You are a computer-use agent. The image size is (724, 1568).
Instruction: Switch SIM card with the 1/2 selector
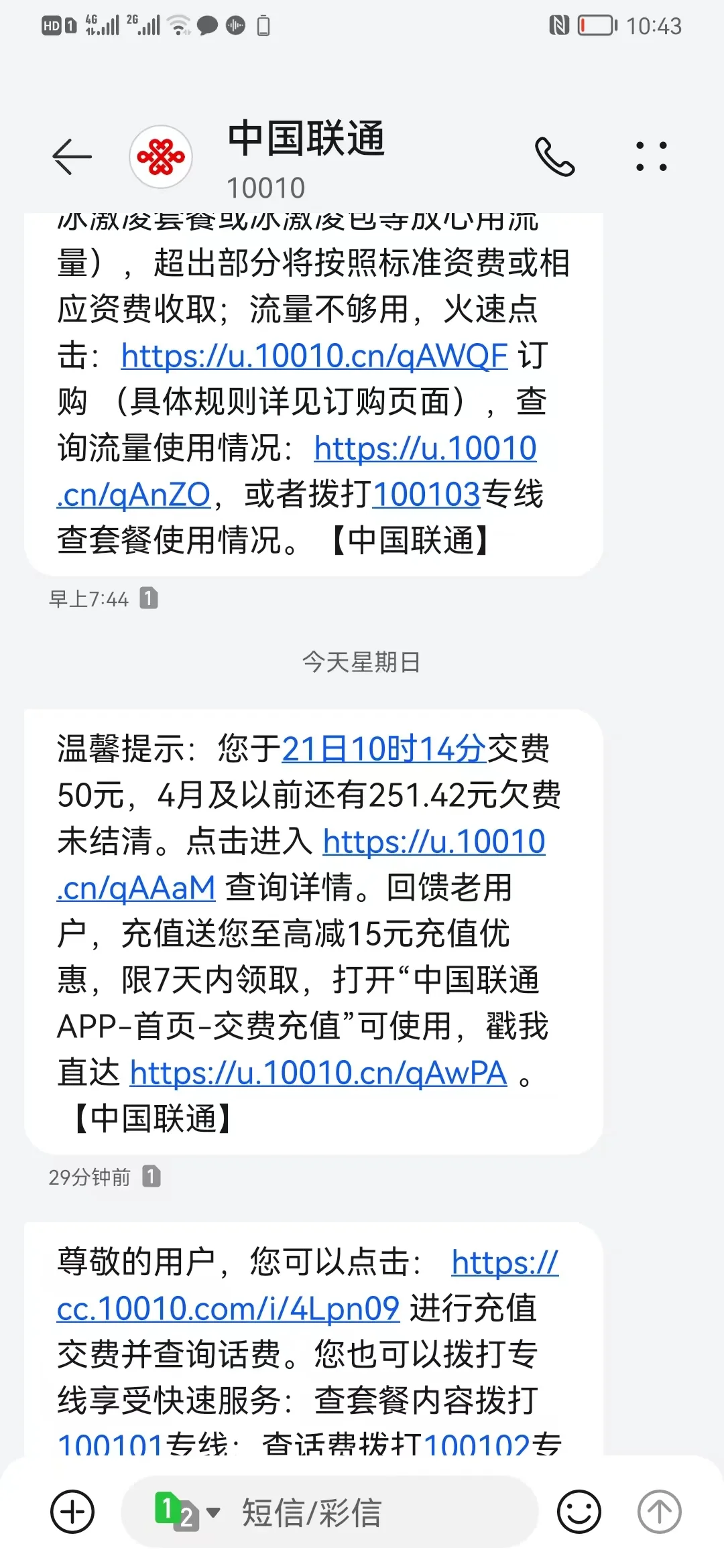click(x=185, y=1512)
